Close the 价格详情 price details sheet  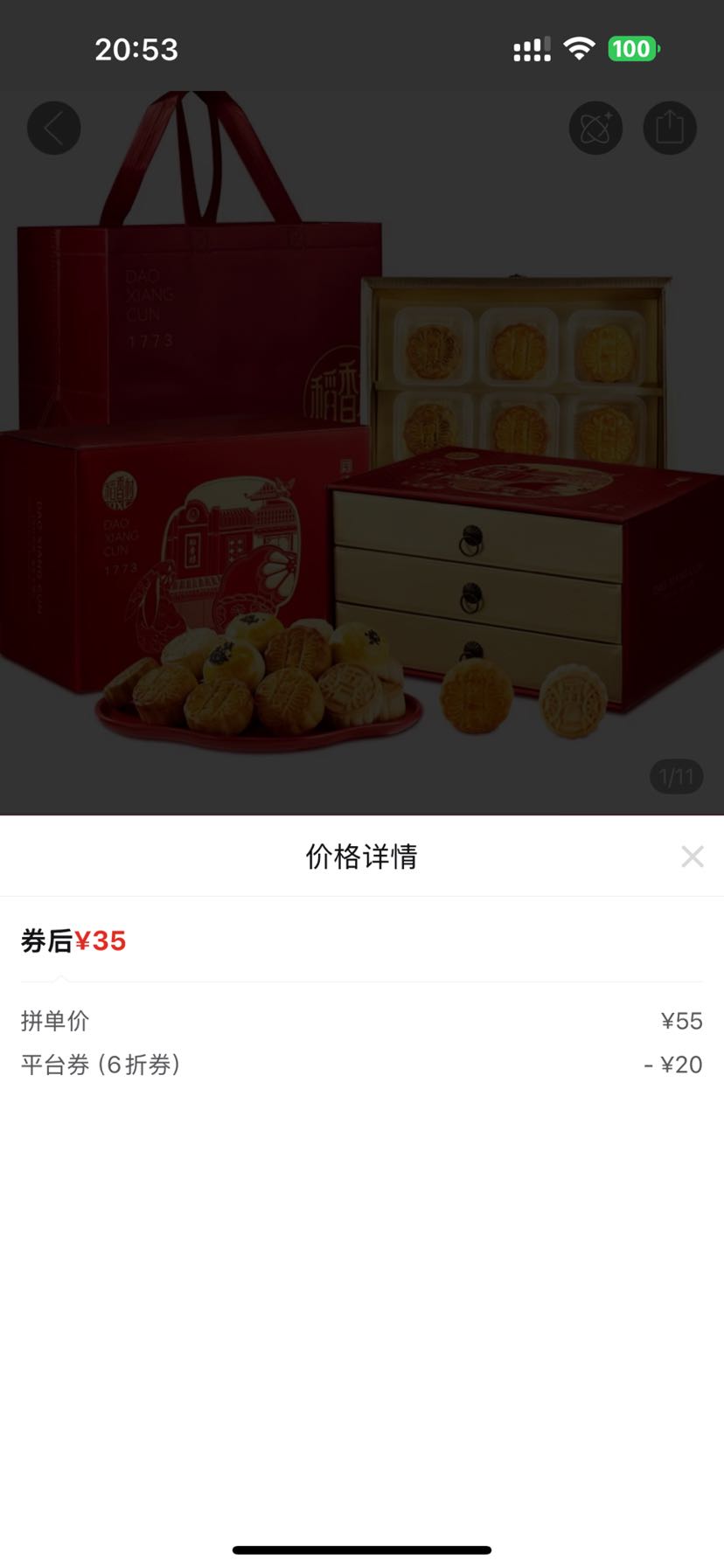(692, 857)
